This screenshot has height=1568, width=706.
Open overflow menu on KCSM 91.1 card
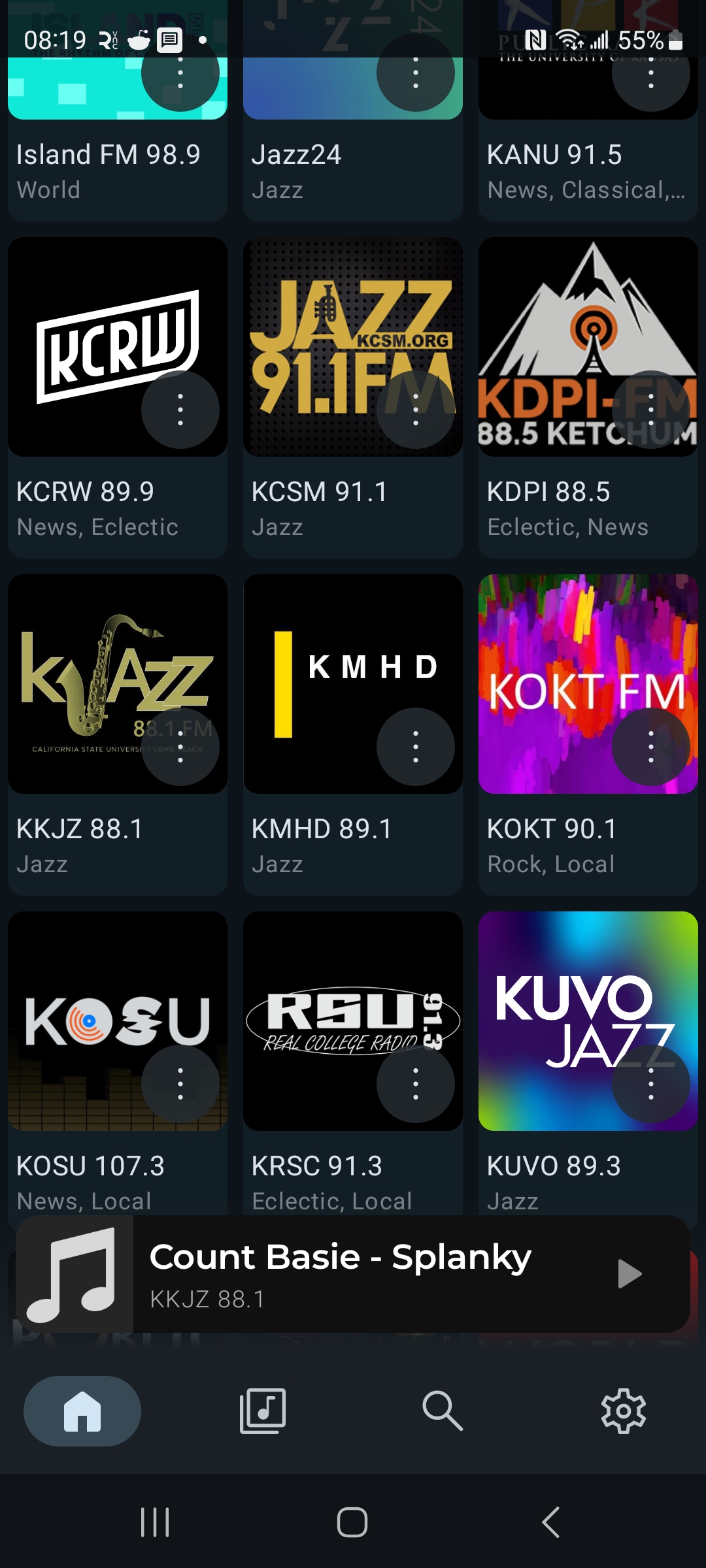point(416,410)
